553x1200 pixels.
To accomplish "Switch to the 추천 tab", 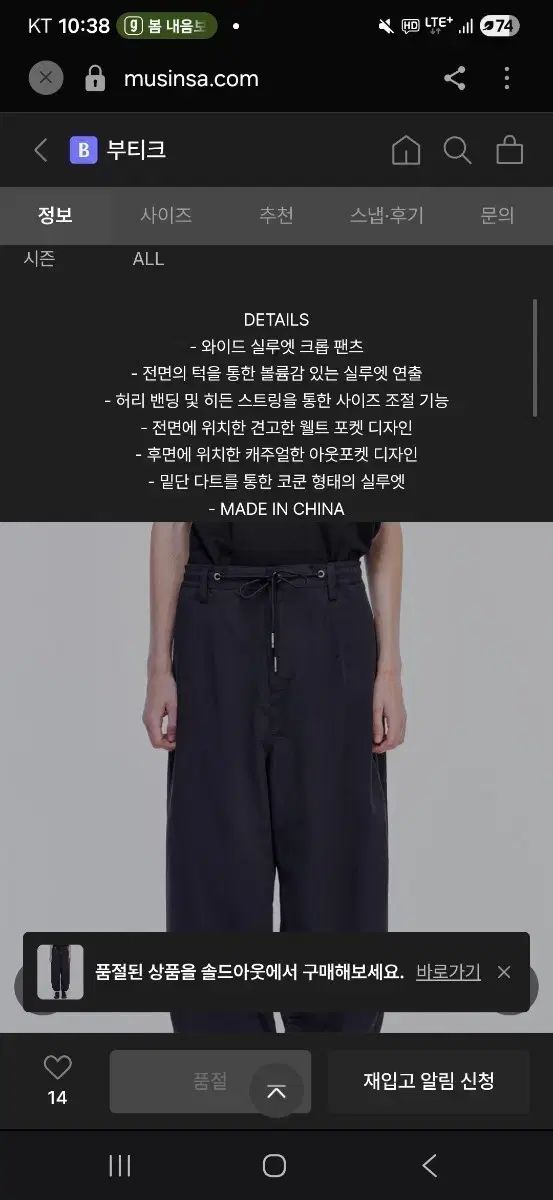I will [x=276, y=215].
